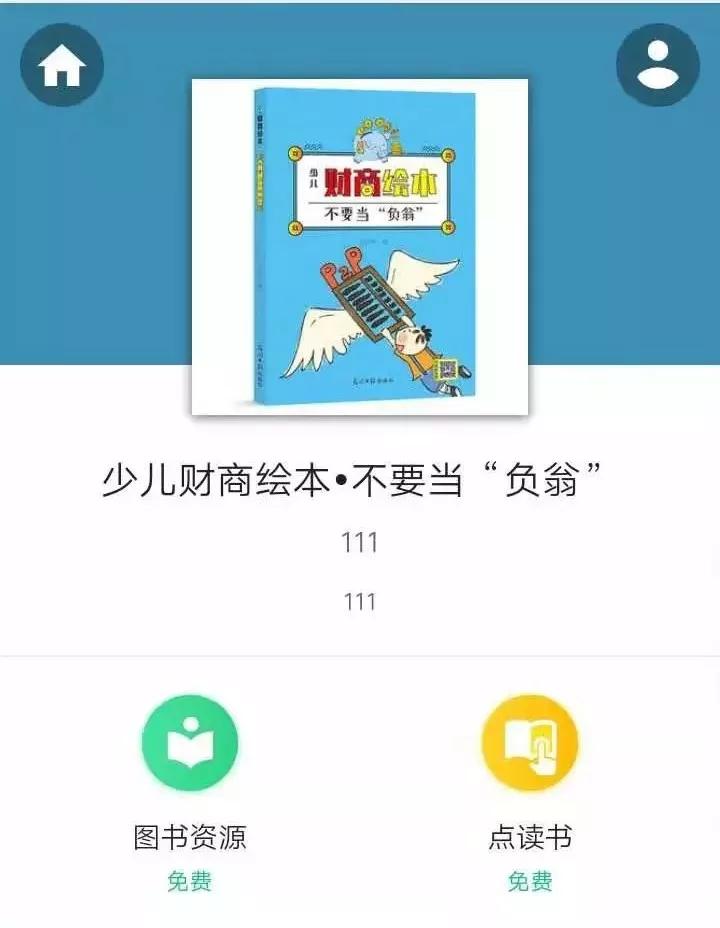Click 免费 link under 图书资源
Image resolution: width=720 pixels, height=928 pixels.
[x=190, y=882]
